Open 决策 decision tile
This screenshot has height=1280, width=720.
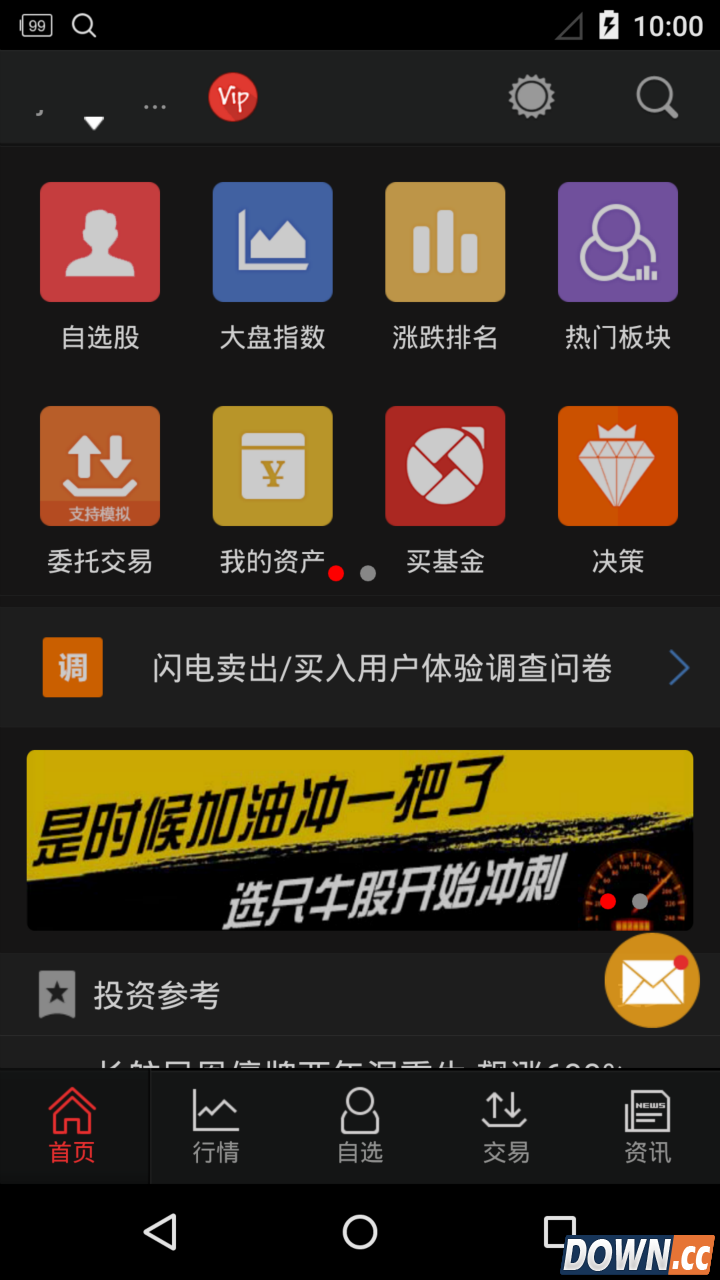[x=617, y=467]
